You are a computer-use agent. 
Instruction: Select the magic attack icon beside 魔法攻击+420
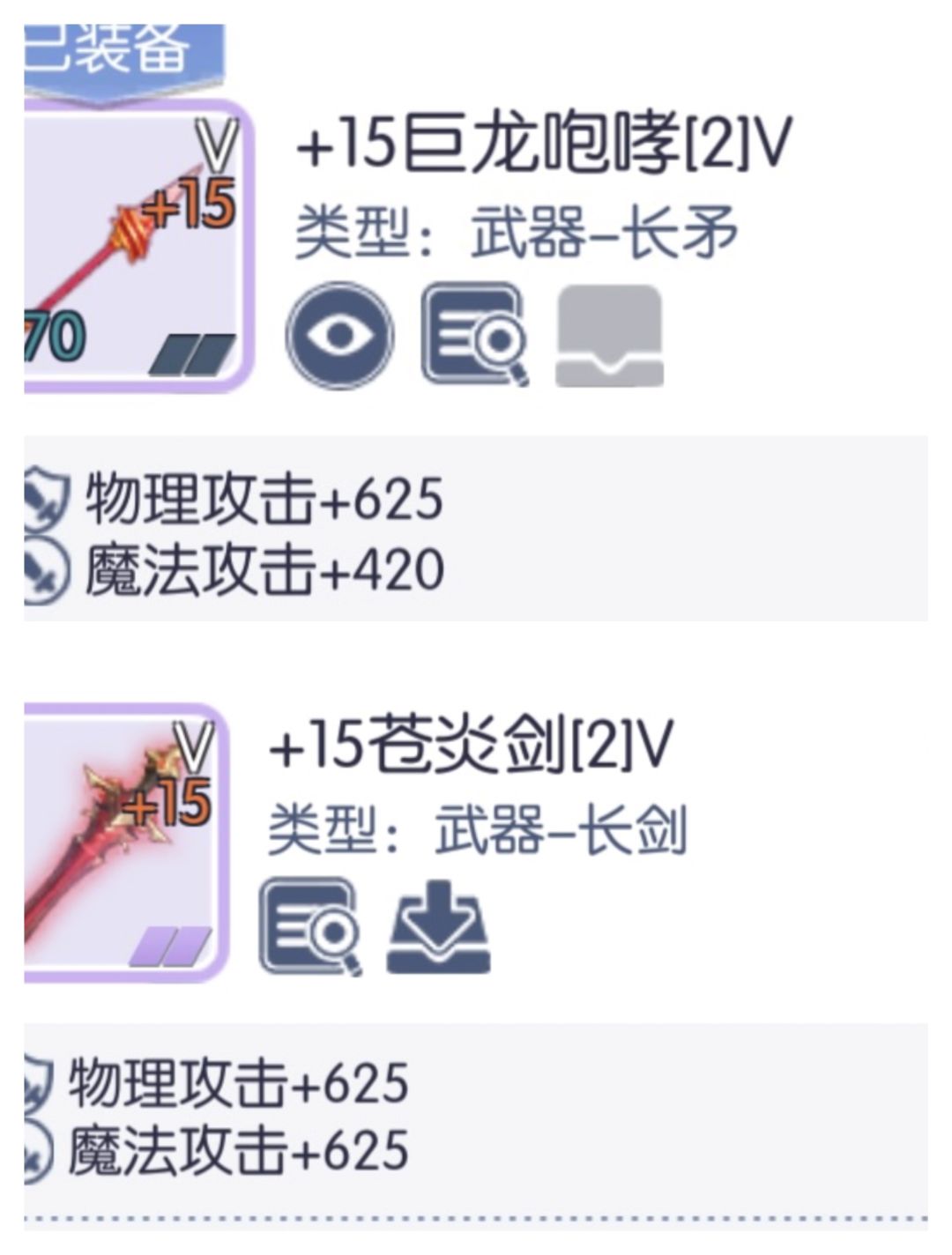(44, 567)
